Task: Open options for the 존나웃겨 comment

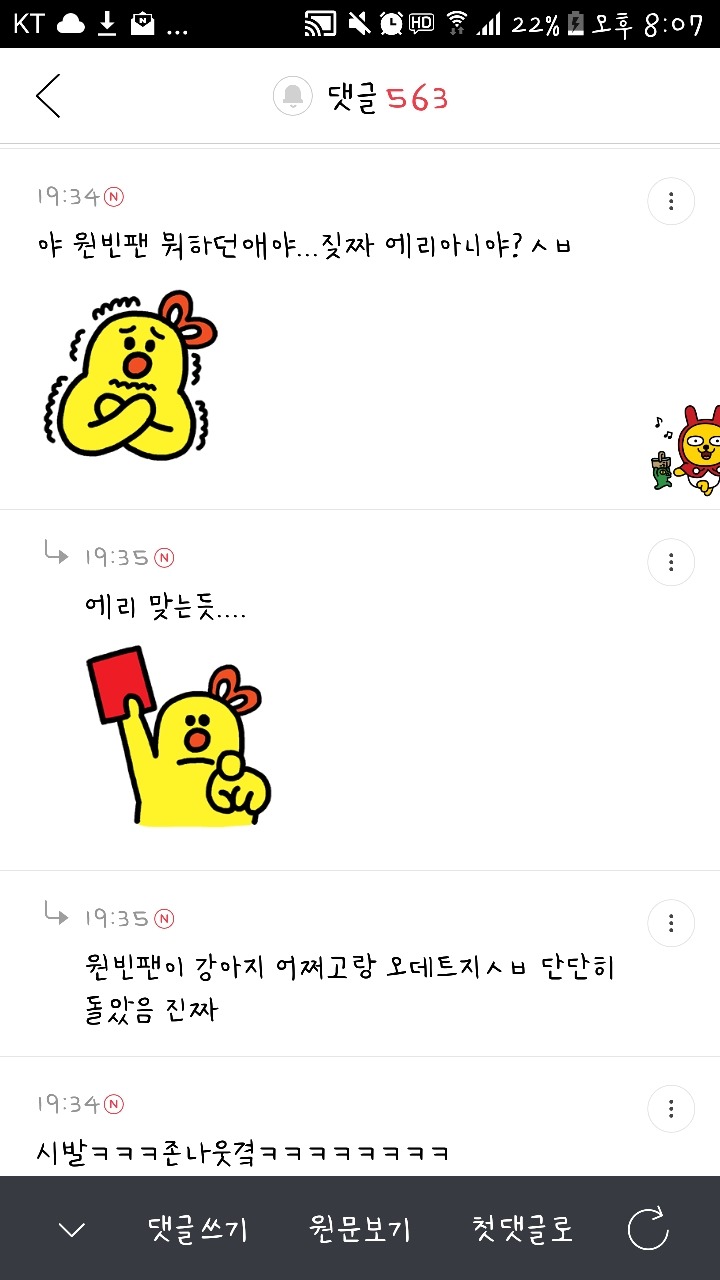Action: pos(671,1108)
